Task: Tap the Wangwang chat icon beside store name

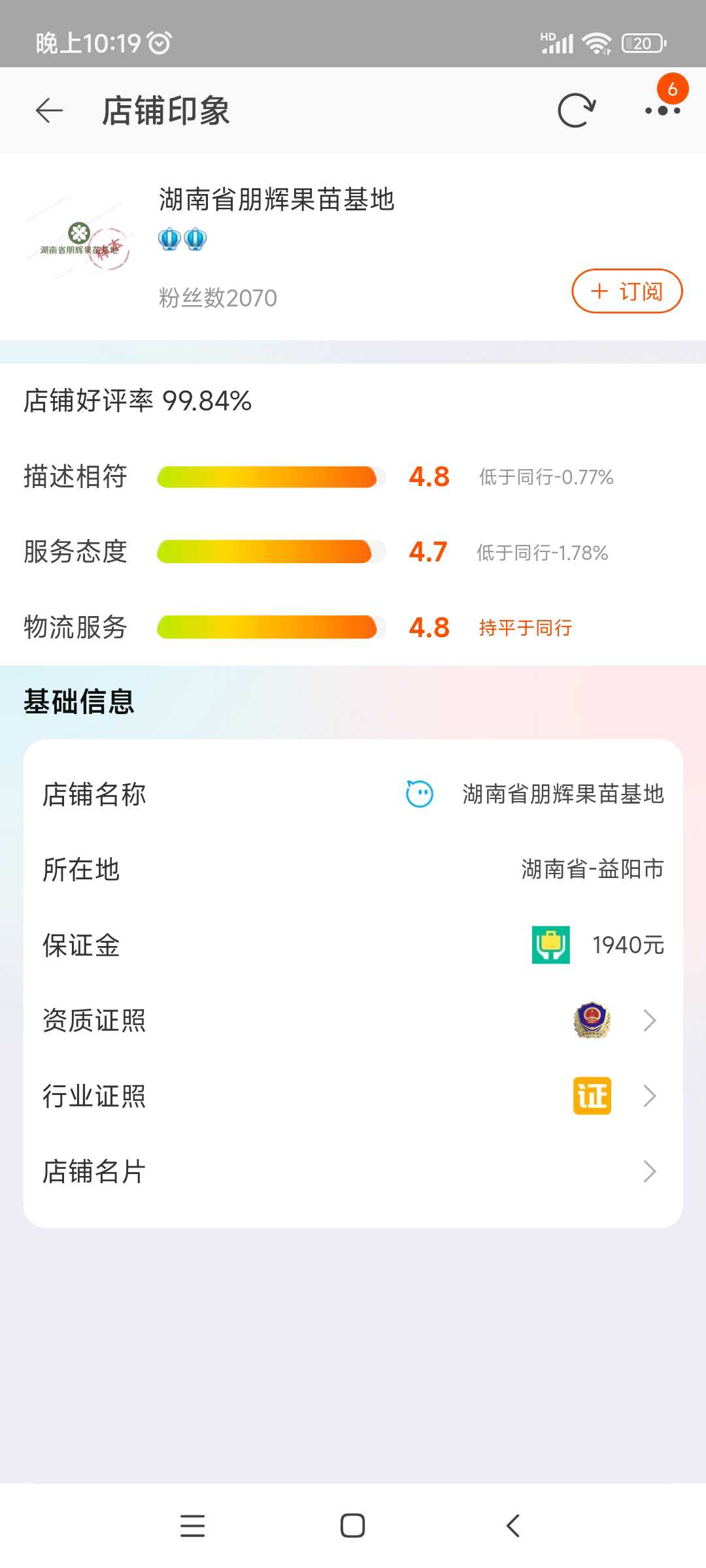Action: coord(419,794)
